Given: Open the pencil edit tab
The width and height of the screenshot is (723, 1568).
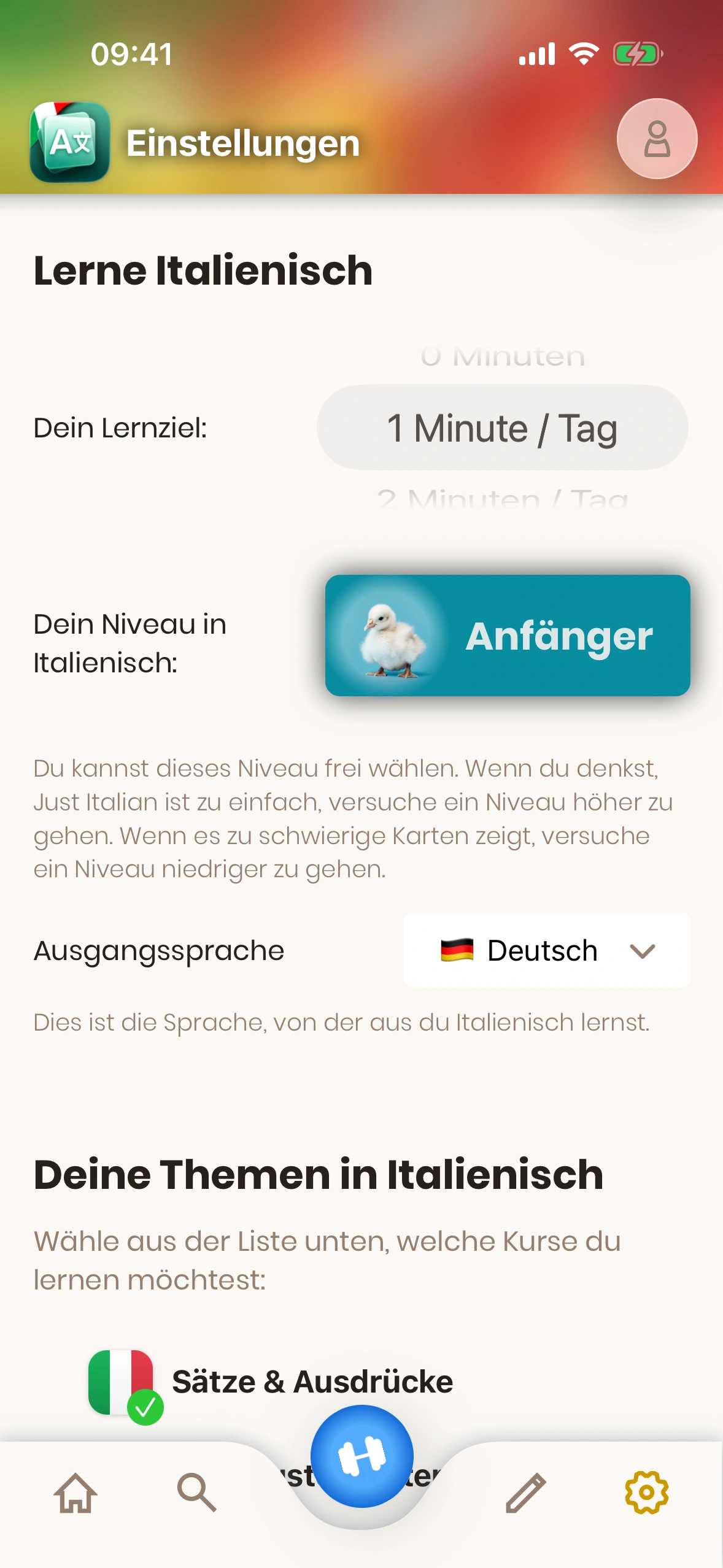Looking at the screenshot, I should [526, 1493].
